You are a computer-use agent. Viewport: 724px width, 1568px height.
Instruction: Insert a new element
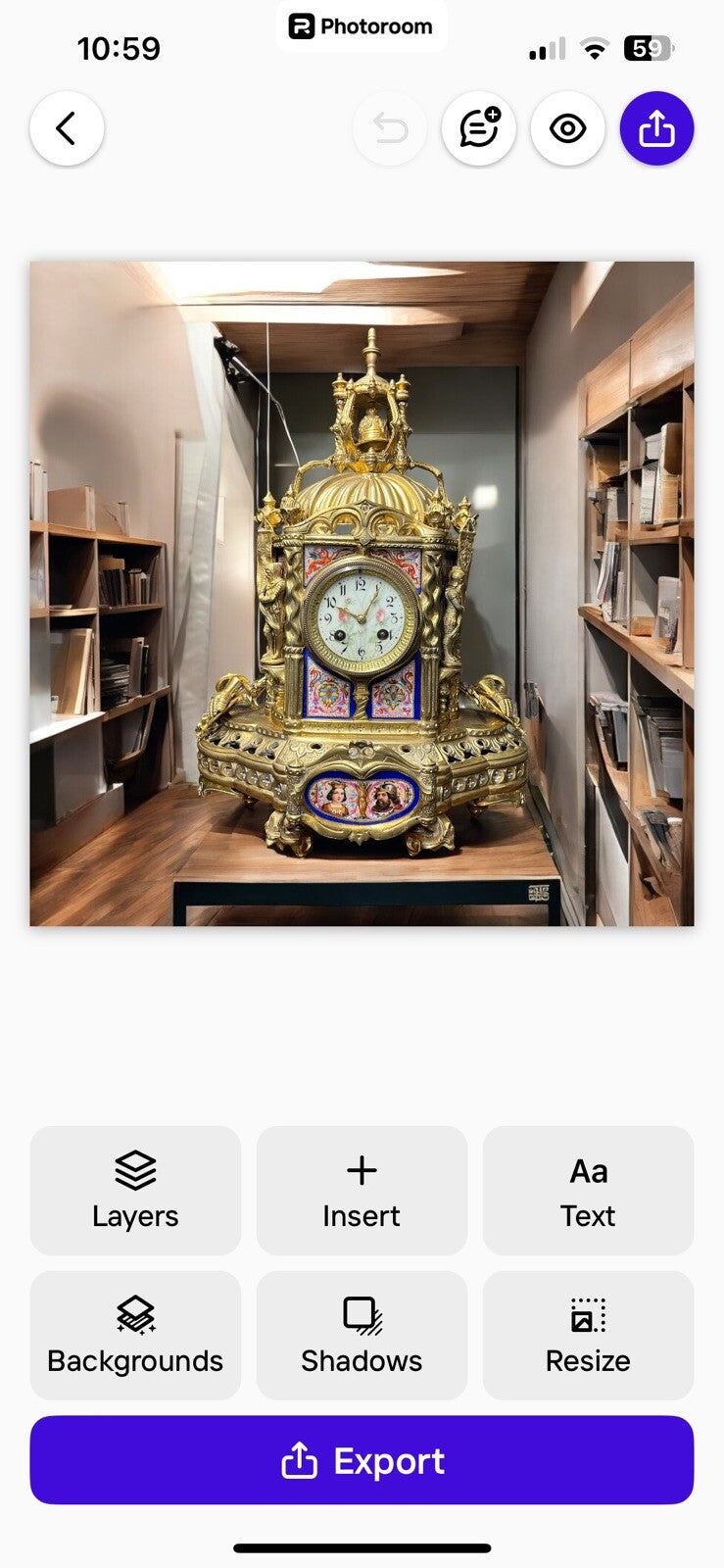coord(362,1190)
